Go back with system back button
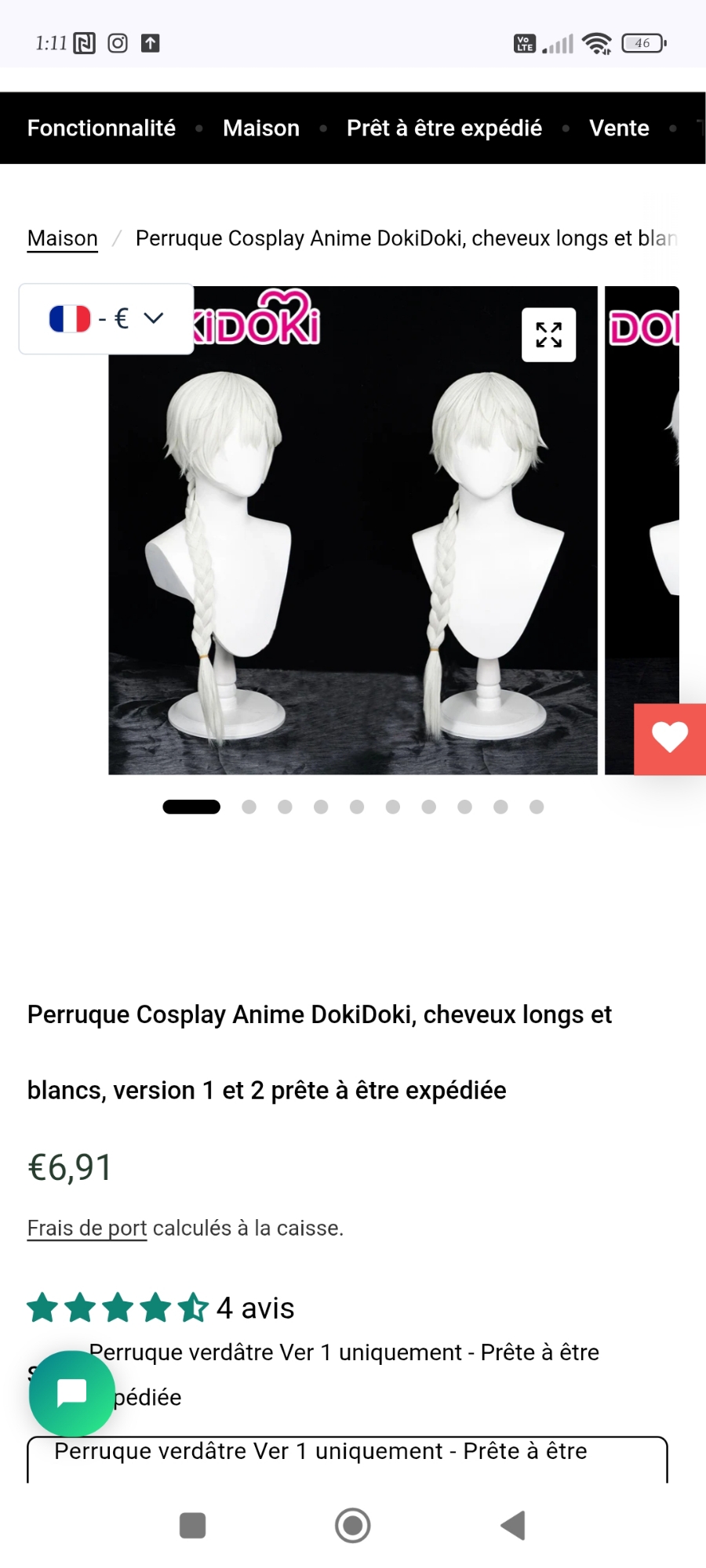The height and width of the screenshot is (1568, 706). point(513,1526)
